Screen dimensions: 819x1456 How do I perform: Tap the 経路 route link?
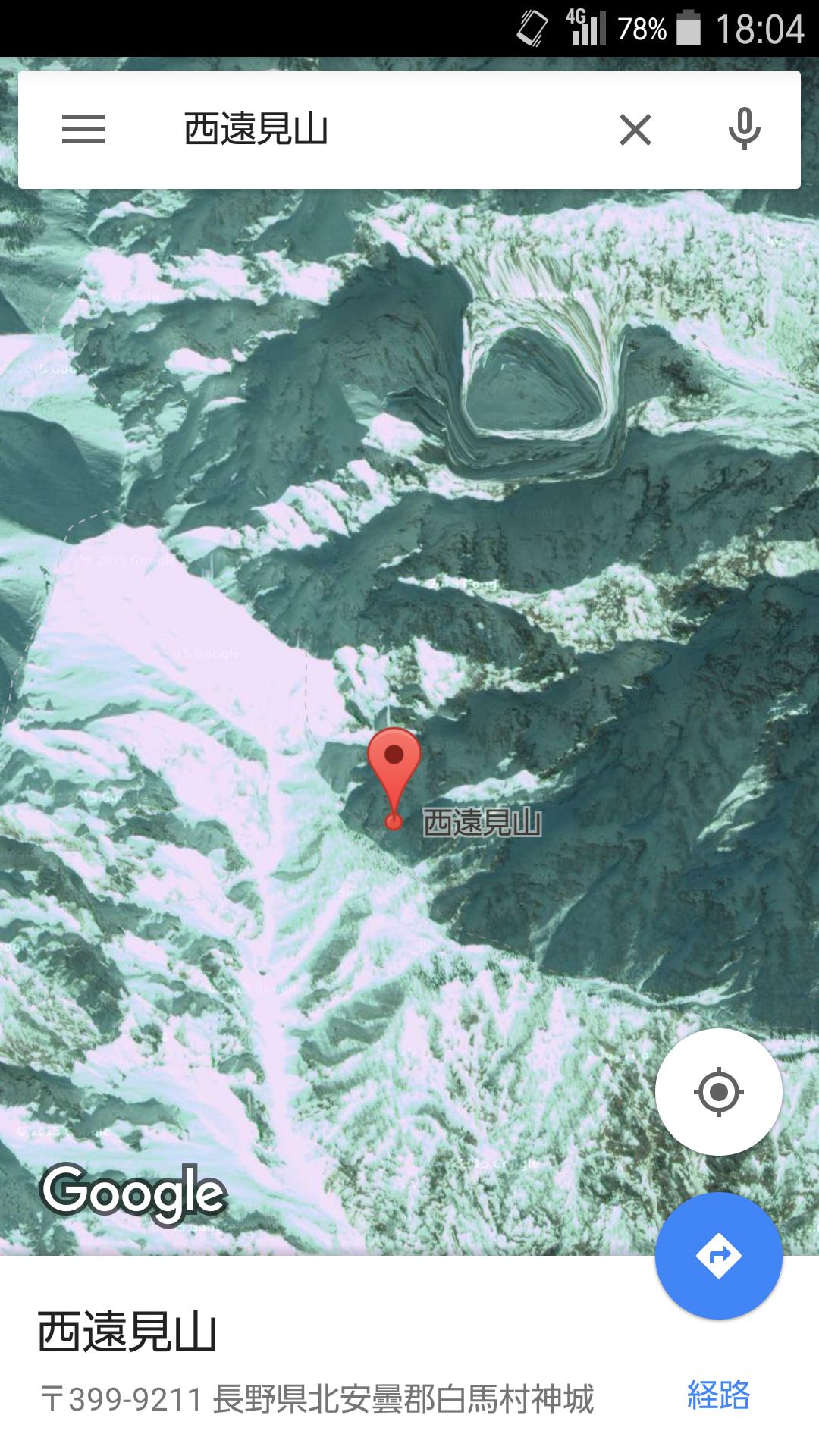[x=718, y=1395]
